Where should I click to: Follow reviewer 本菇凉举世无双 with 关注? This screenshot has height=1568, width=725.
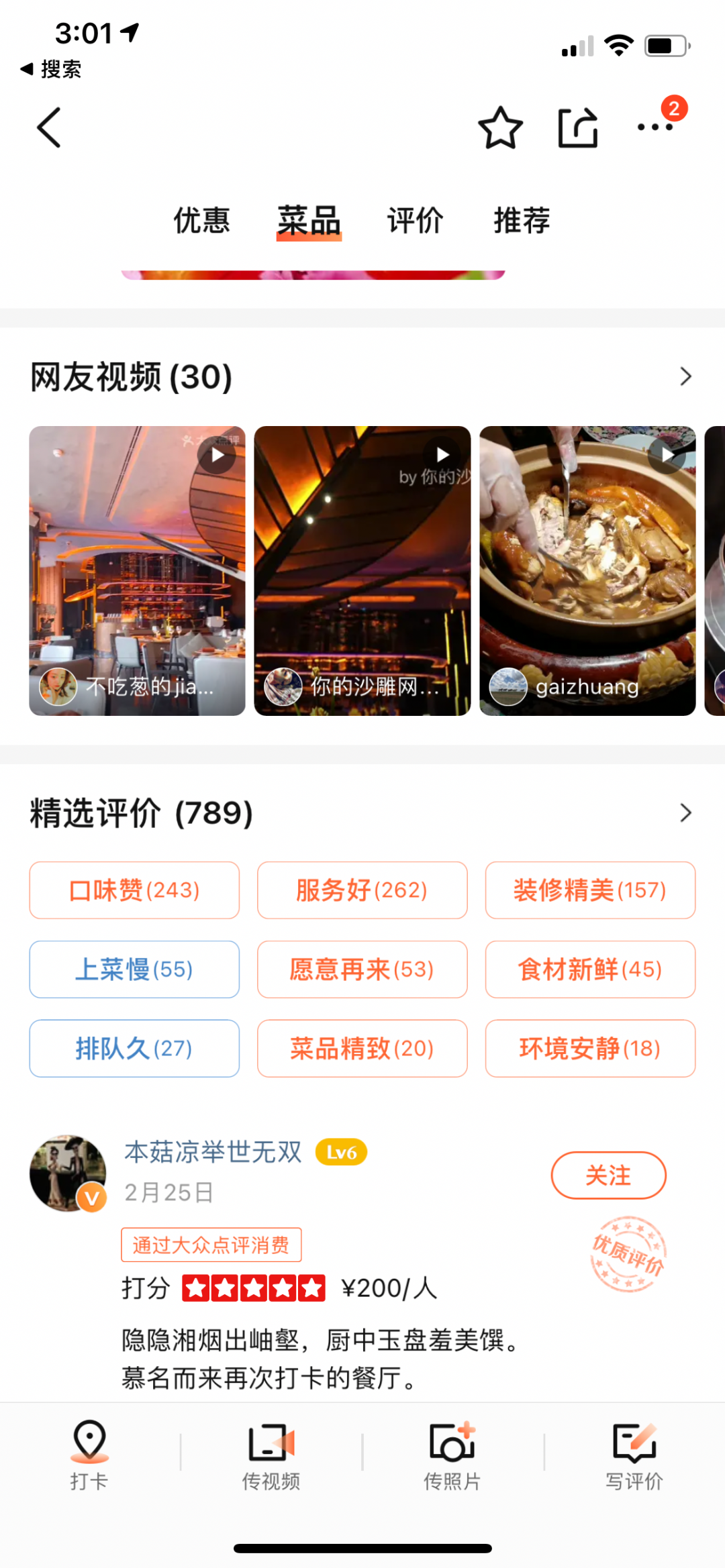tap(608, 1175)
